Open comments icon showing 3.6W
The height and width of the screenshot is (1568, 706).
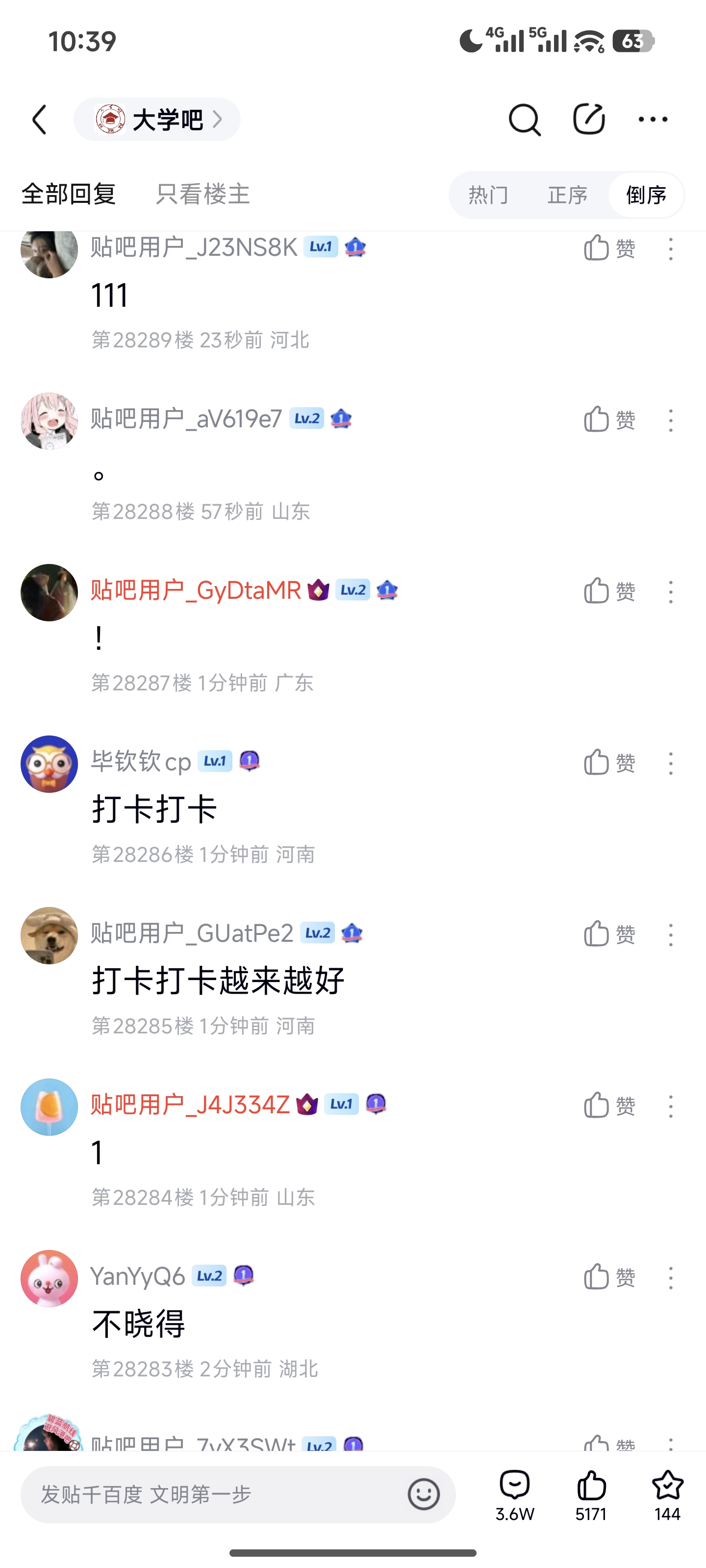(x=515, y=1494)
